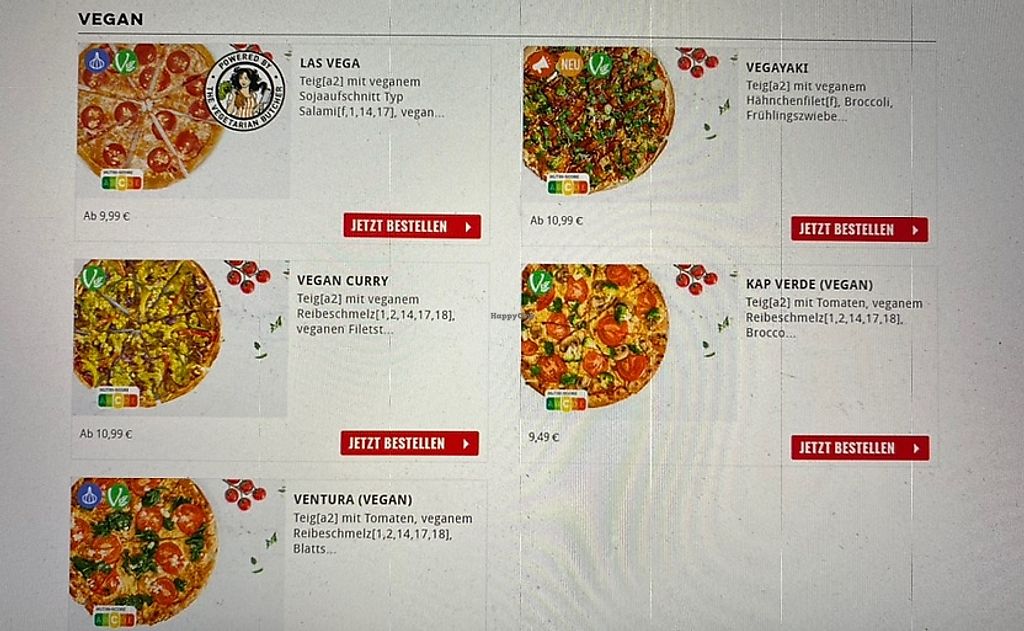Order the Las Vega pizza
The width and height of the screenshot is (1024, 631).
(411, 226)
